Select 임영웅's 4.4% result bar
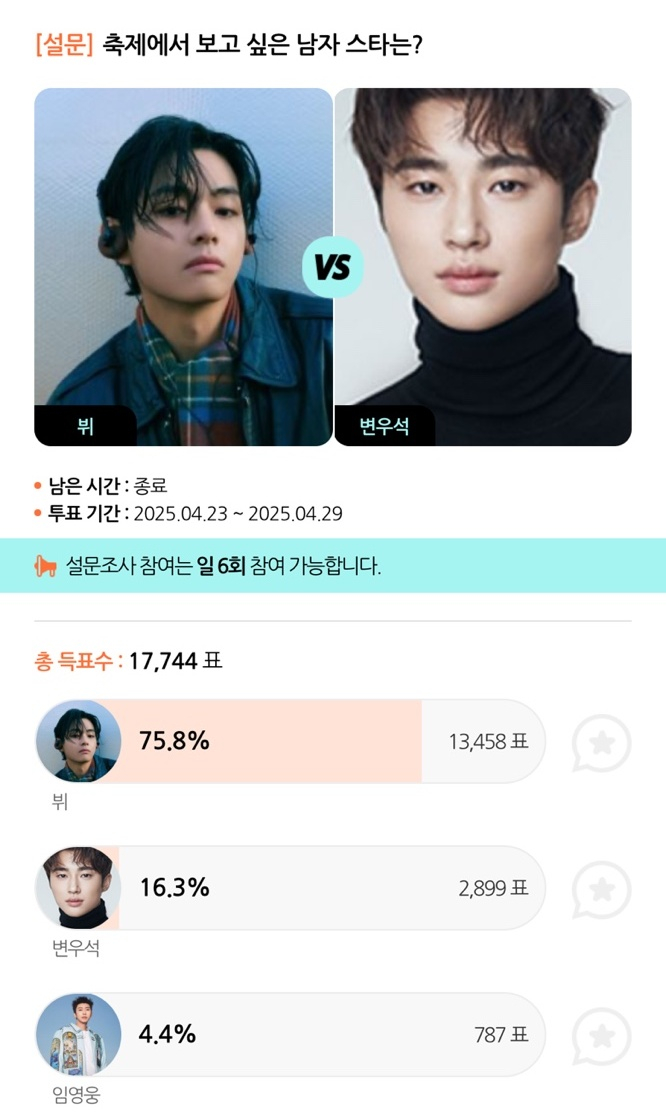 290,1034
